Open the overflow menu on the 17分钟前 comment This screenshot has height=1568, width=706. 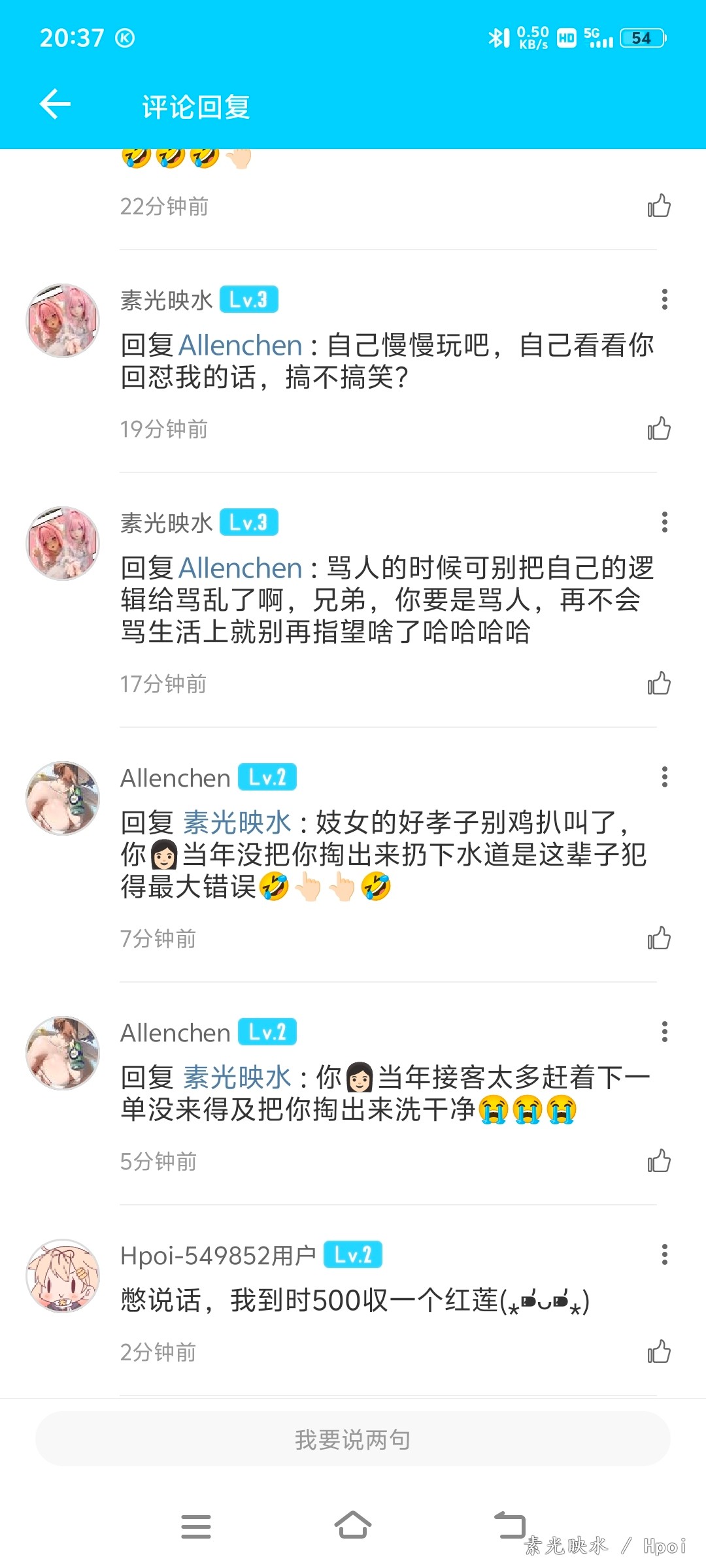pos(664,522)
